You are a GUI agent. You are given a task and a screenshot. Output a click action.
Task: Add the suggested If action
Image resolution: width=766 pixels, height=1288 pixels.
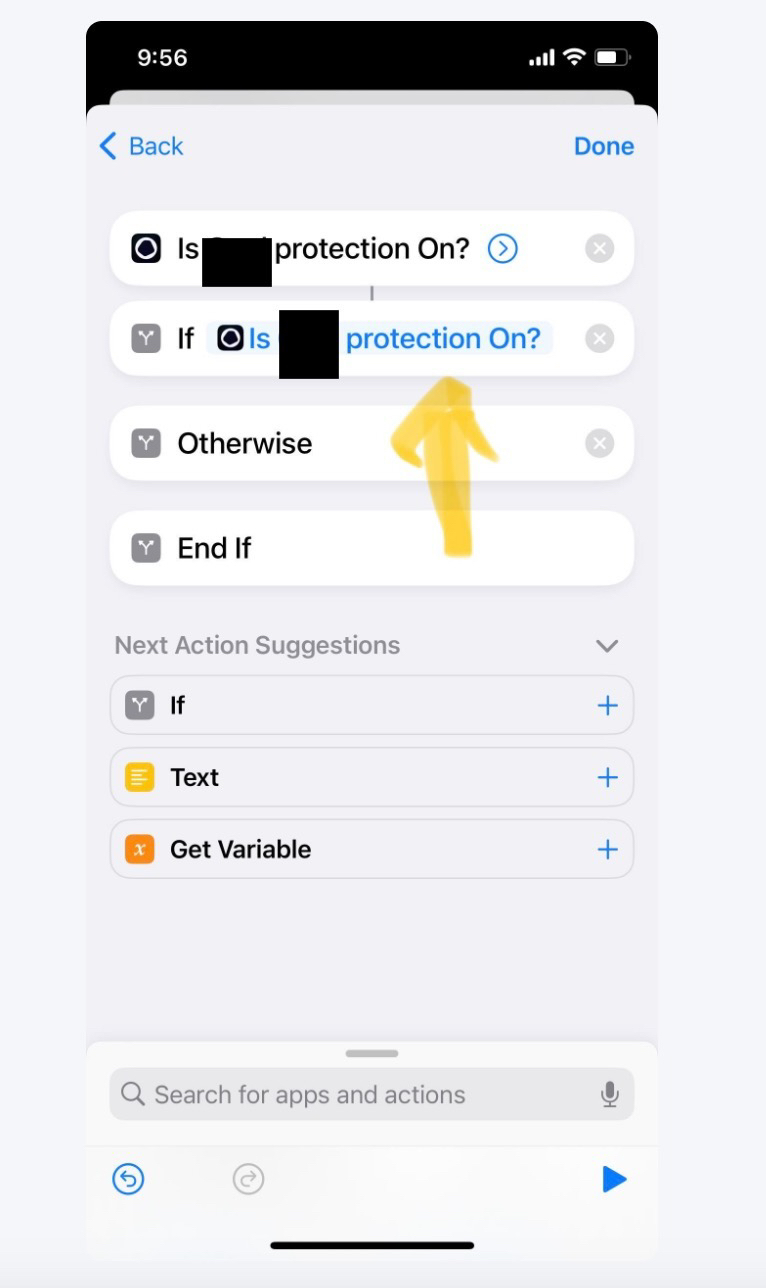tap(607, 706)
